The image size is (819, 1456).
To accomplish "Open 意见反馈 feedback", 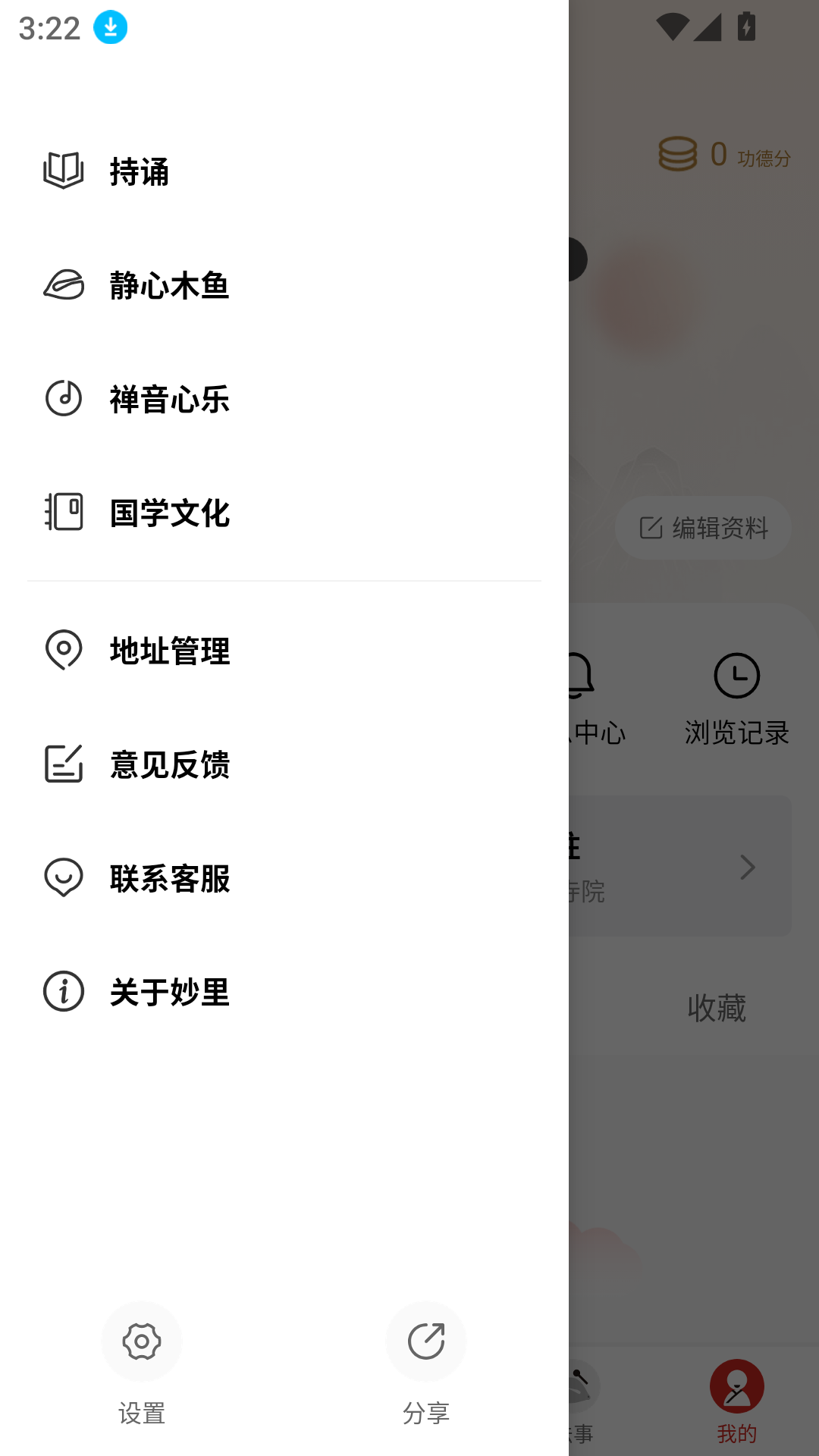I will coord(170,764).
